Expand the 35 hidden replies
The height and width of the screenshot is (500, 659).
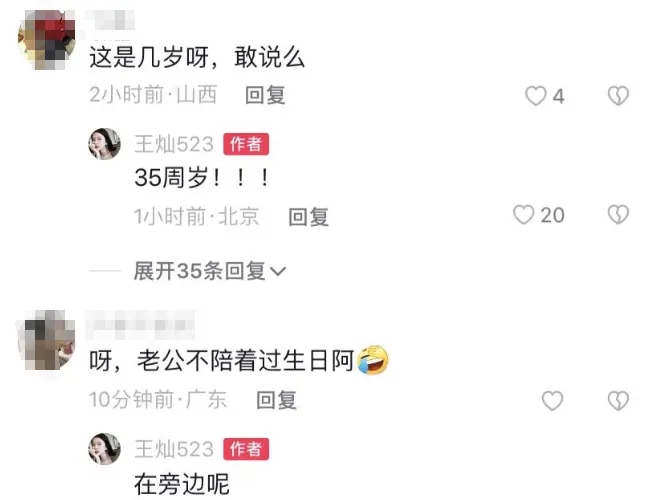tap(210, 270)
